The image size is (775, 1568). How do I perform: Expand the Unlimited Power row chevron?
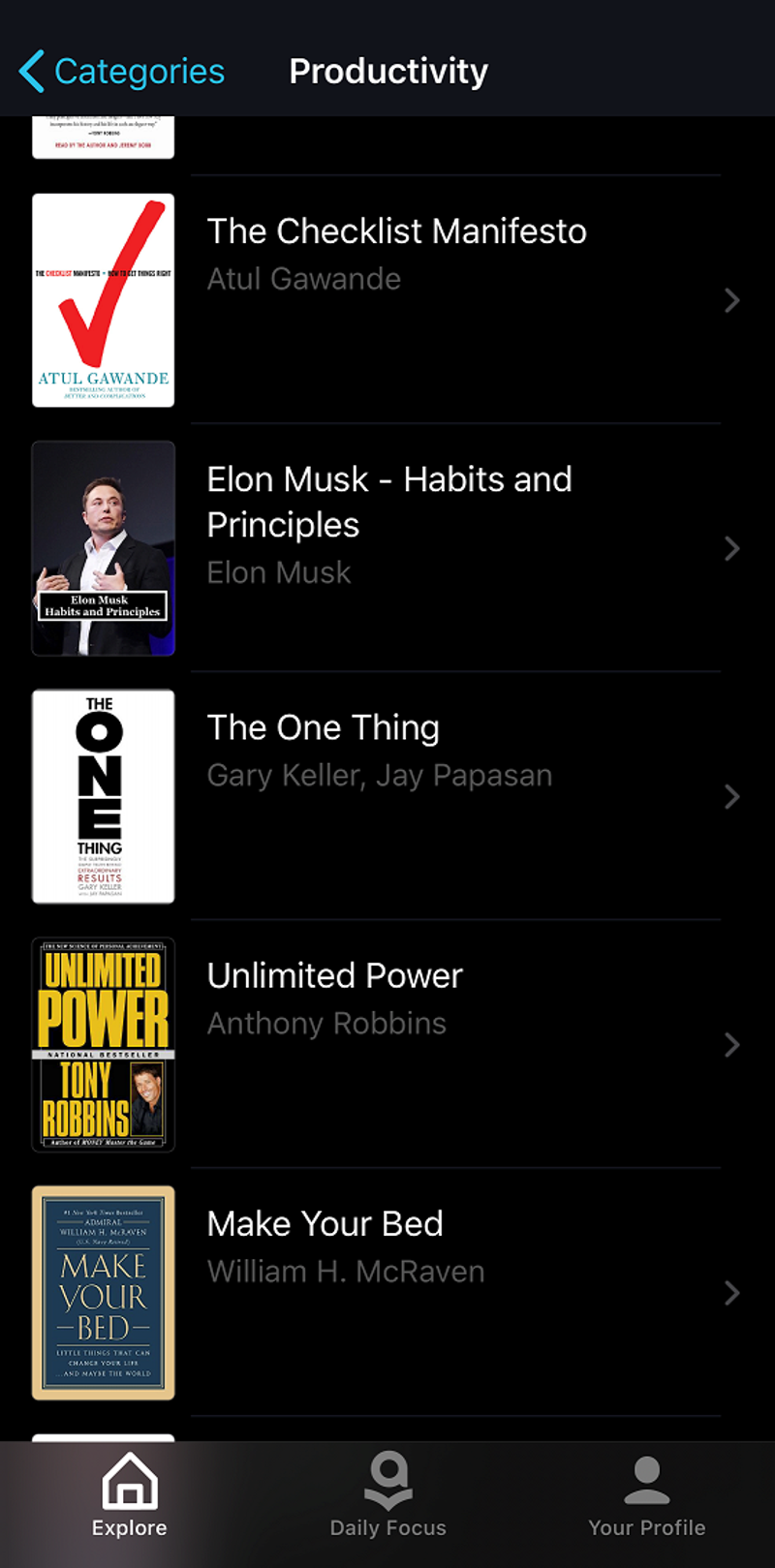coord(733,1045)
